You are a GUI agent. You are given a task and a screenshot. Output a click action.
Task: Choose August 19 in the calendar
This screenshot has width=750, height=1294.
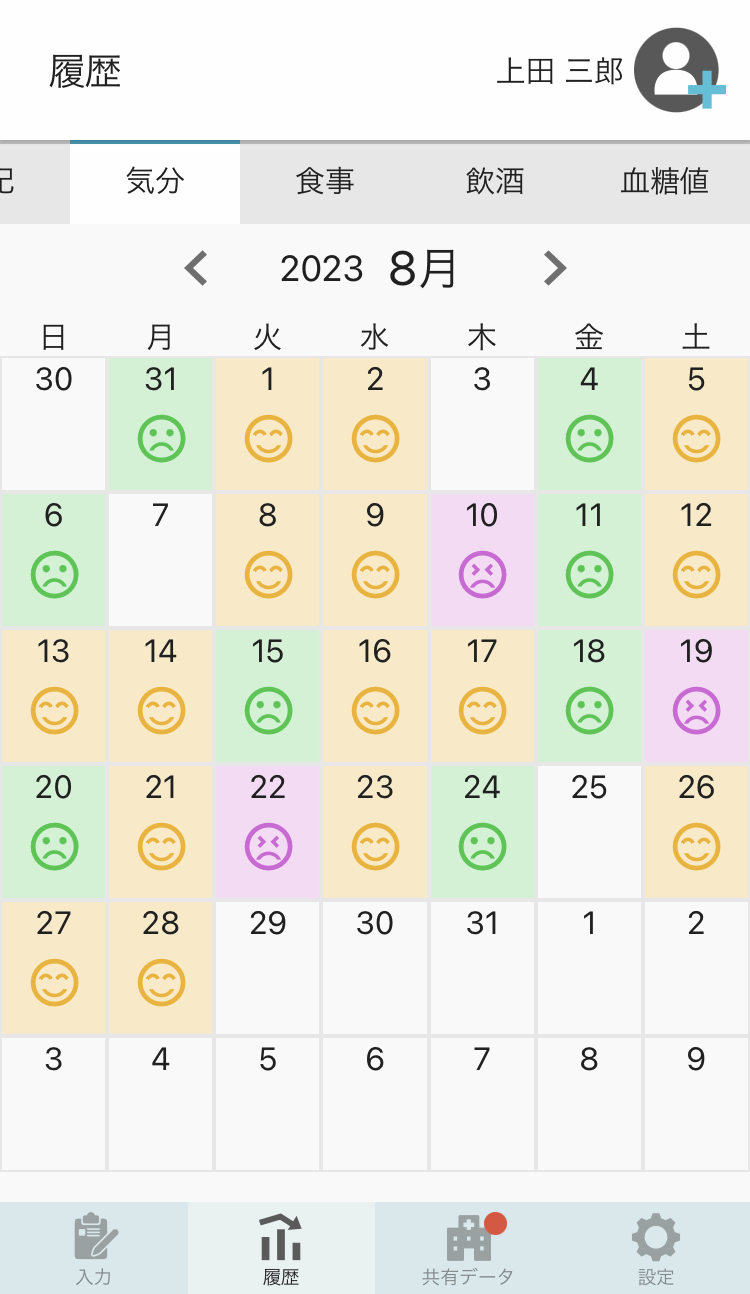(x=696, y=695)
